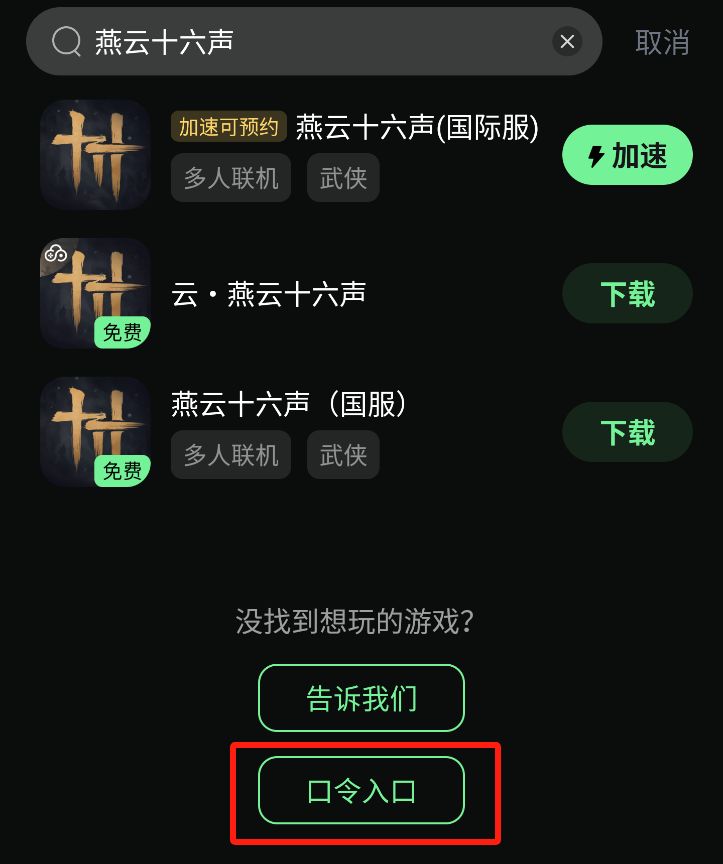The width and height of the screenshot is (723, 864).
Task: Tap 取消 to cancel the search
Action: tap(662, 41)
